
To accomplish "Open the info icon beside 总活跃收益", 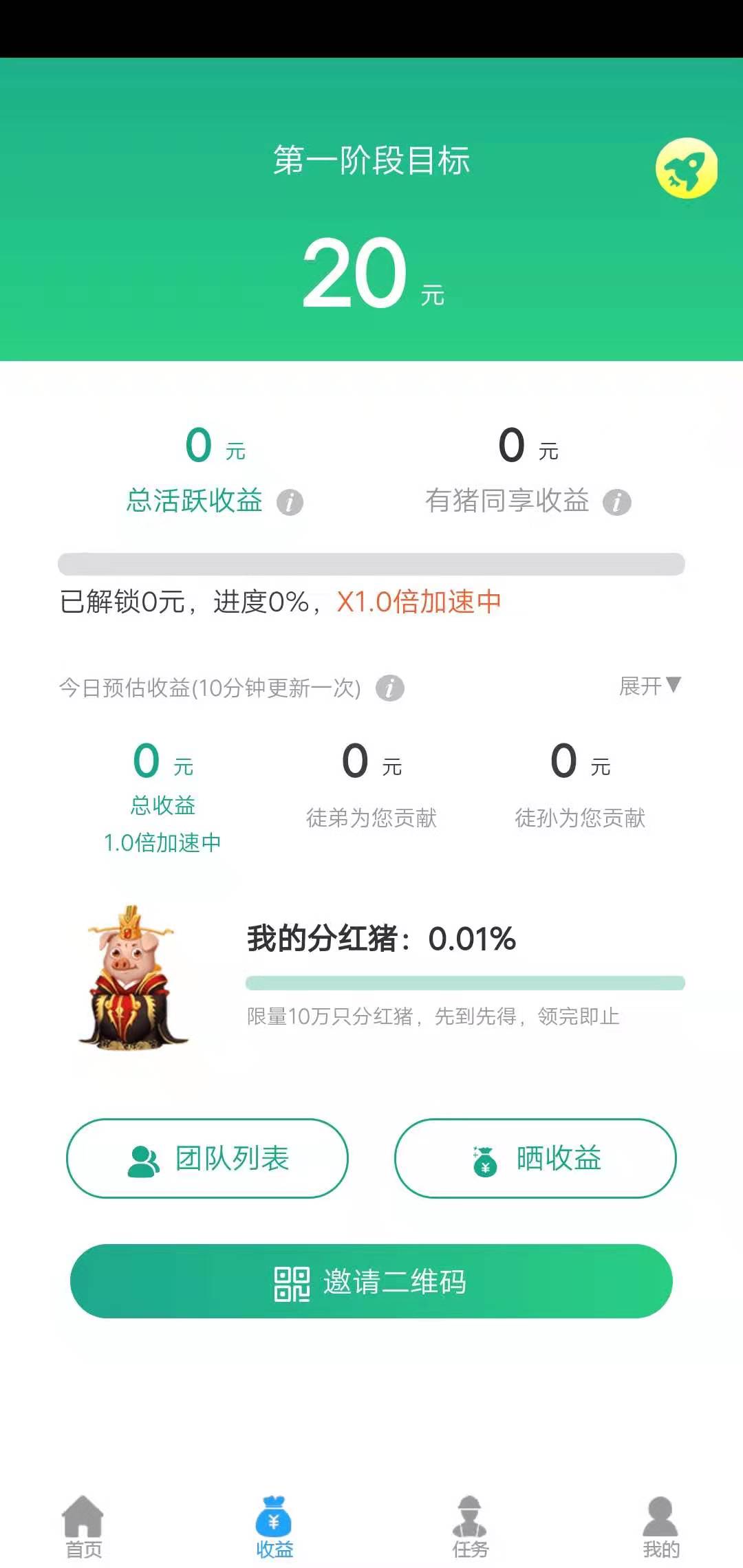I will pos(290,501).
